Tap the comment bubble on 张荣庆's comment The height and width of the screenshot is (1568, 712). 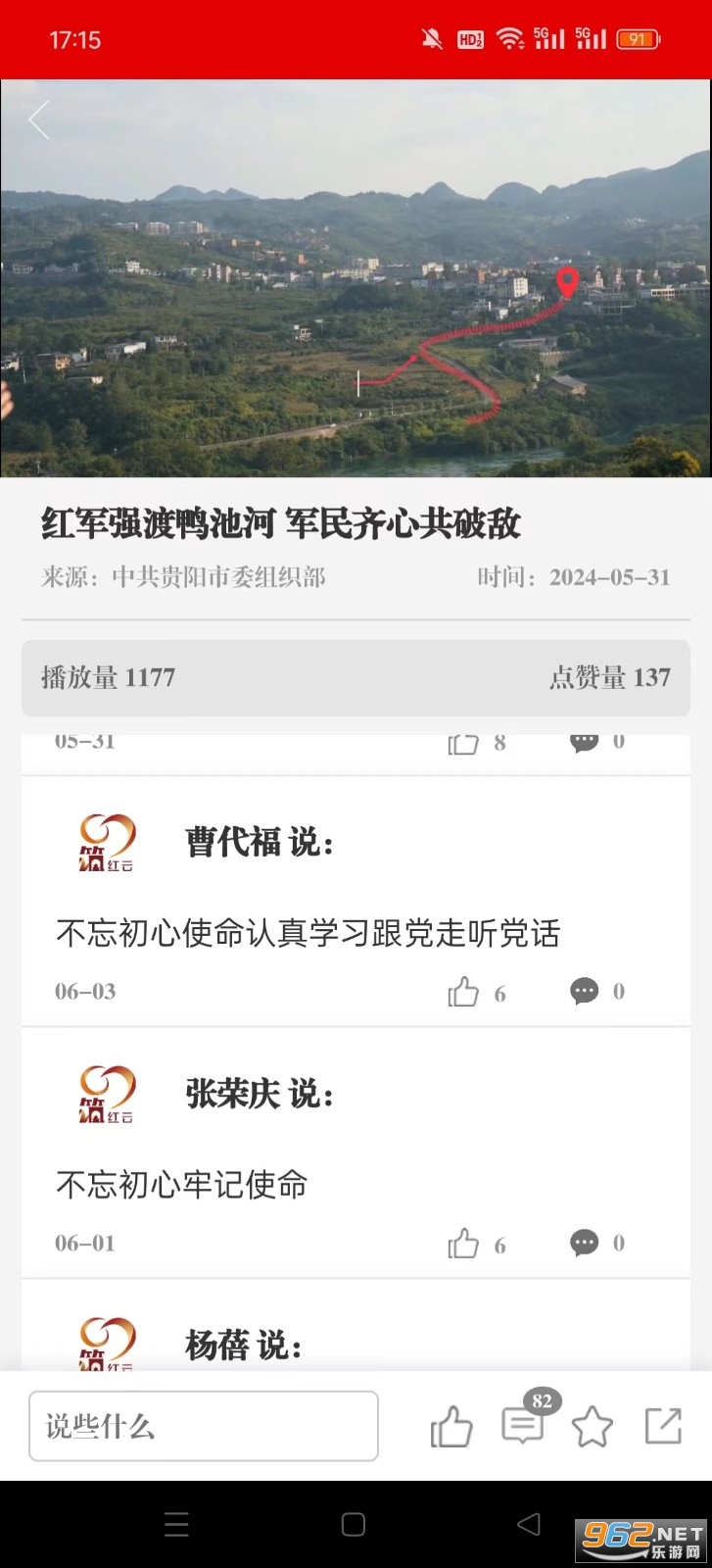[585, 1243]
